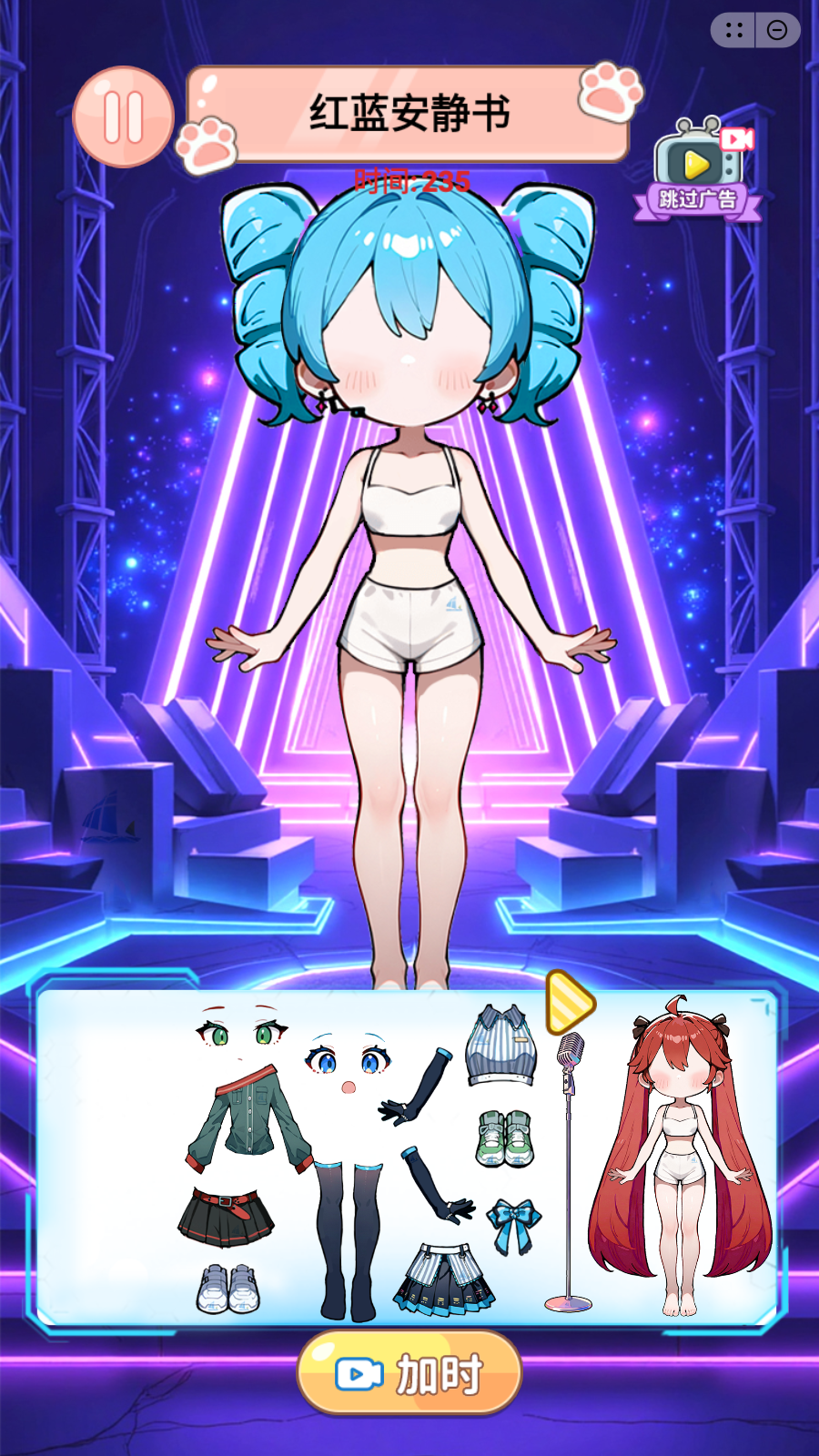Select the green and white sneakers
The width and height of the screenshot is (819, 1456).
point(505,1137)
